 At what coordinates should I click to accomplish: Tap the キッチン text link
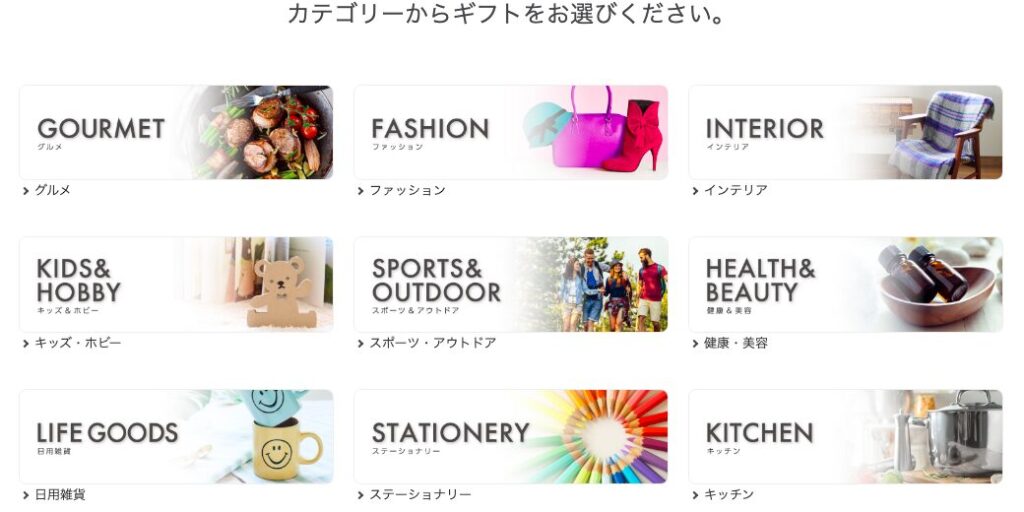click(x=729, y=494)
